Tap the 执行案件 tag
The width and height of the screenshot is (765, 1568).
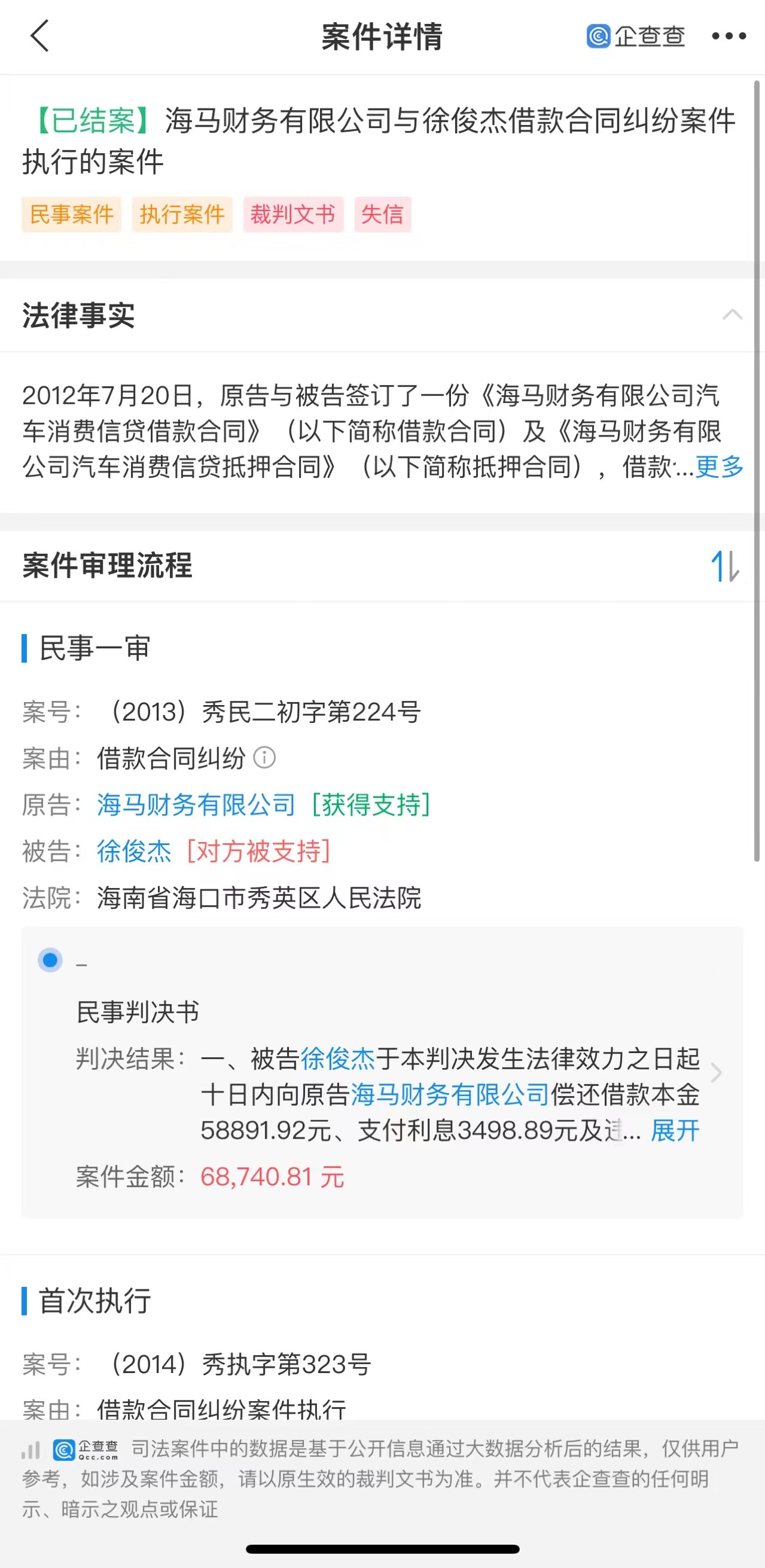[182, 214]
